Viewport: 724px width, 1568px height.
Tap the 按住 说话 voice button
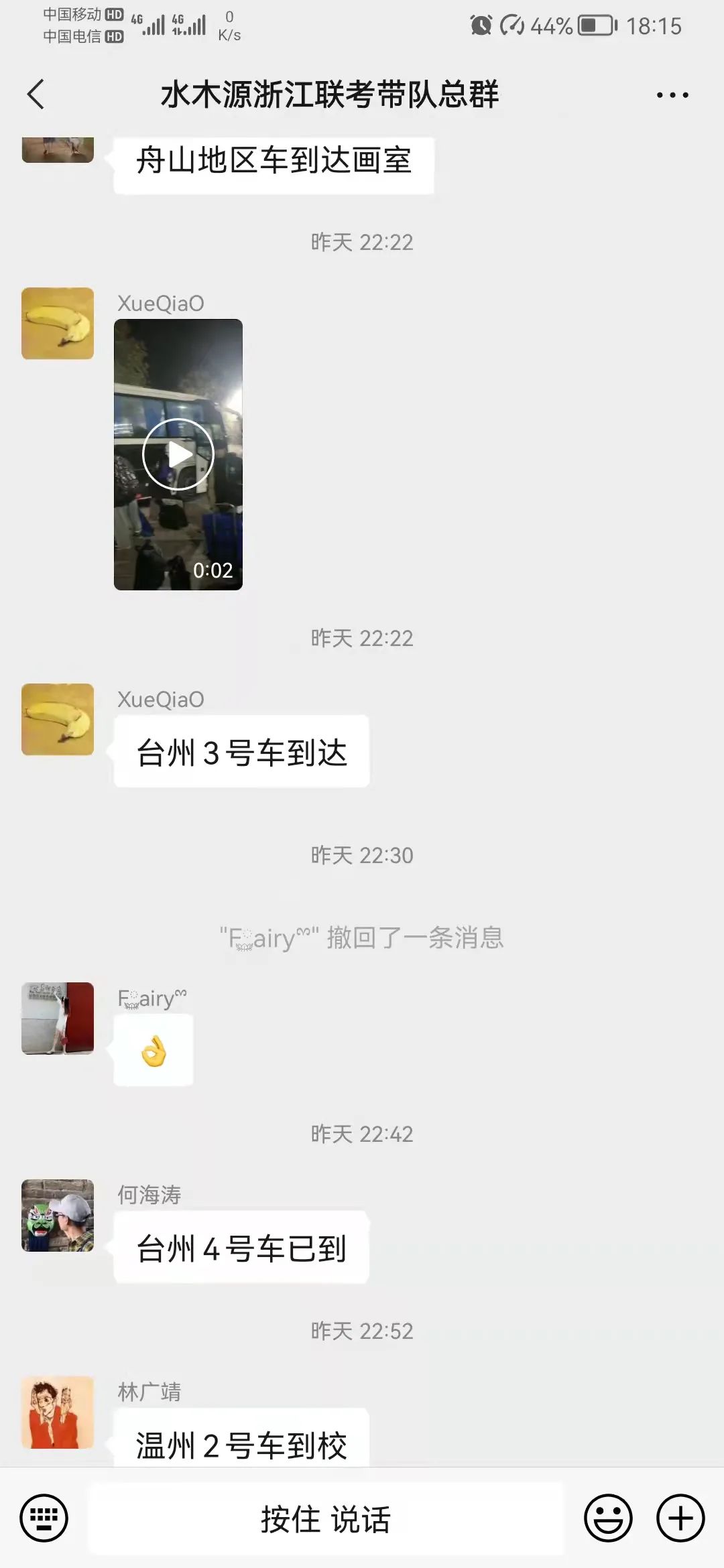pos(326,1518)
